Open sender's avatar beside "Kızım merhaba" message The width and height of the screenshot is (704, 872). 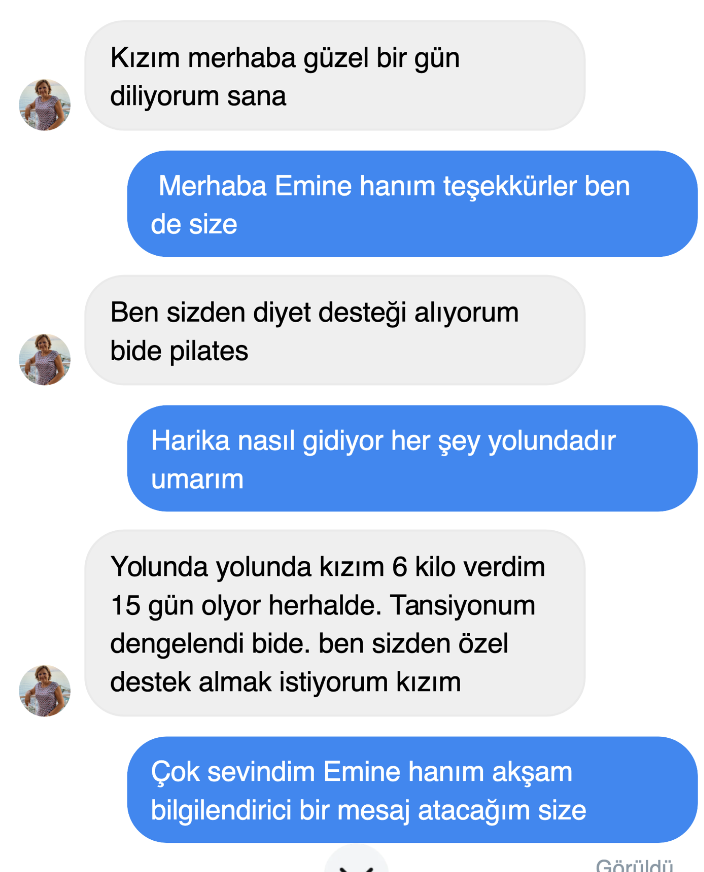click(45, 105)
